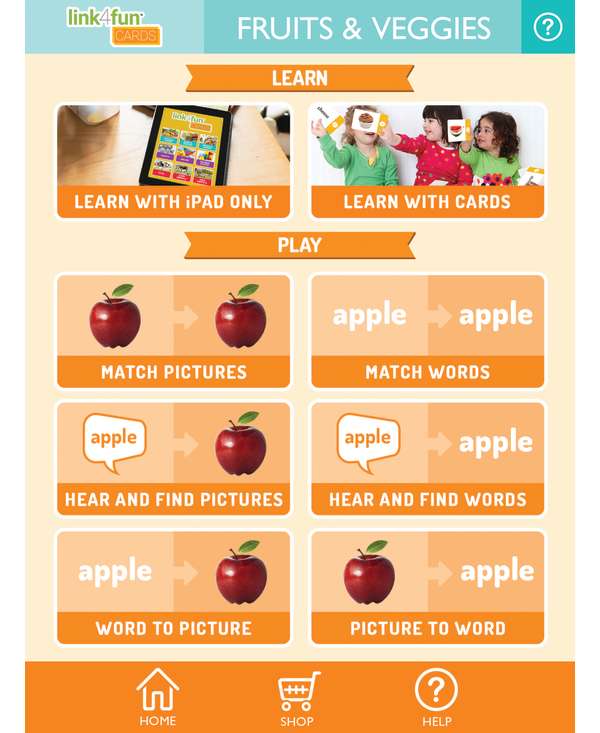Go to Home in bottom bar

click(x=158, y=697)
